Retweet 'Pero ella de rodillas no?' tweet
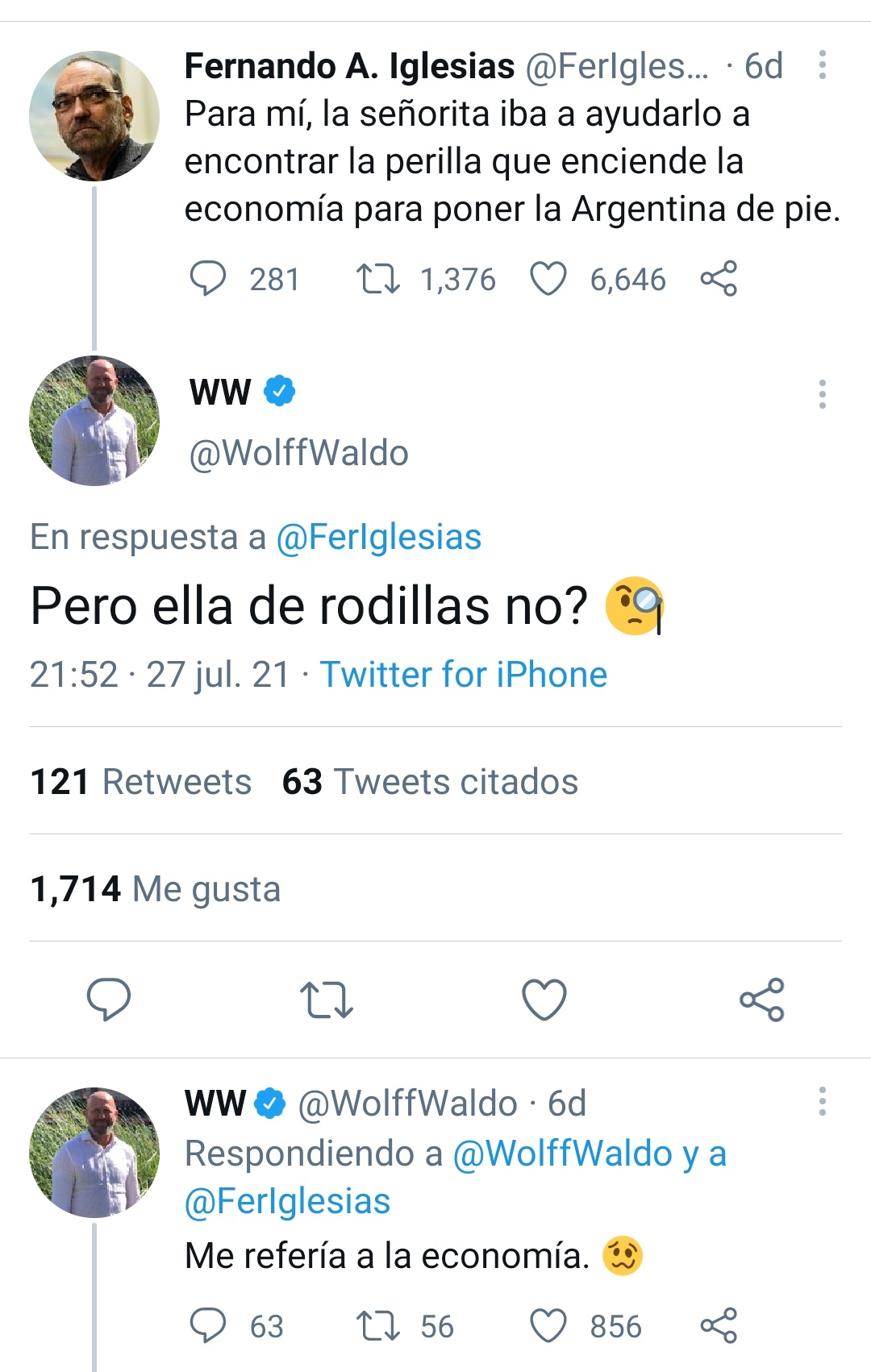Viewport: 871px width, 1372px height. click(x=327, y=1000)
